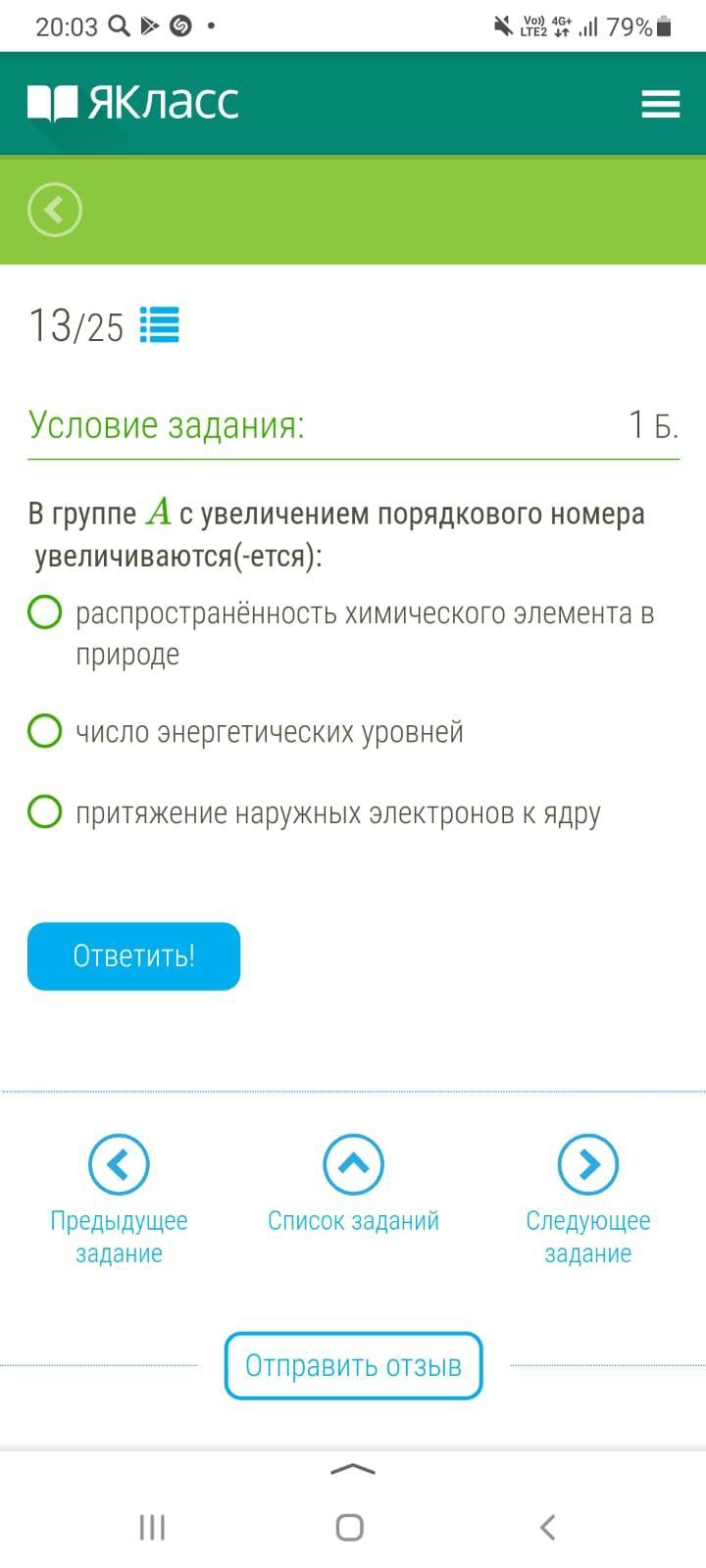Choose 'число энергетических уровней' option
The height and width of the screenshot is (1568, 706).
45,731
